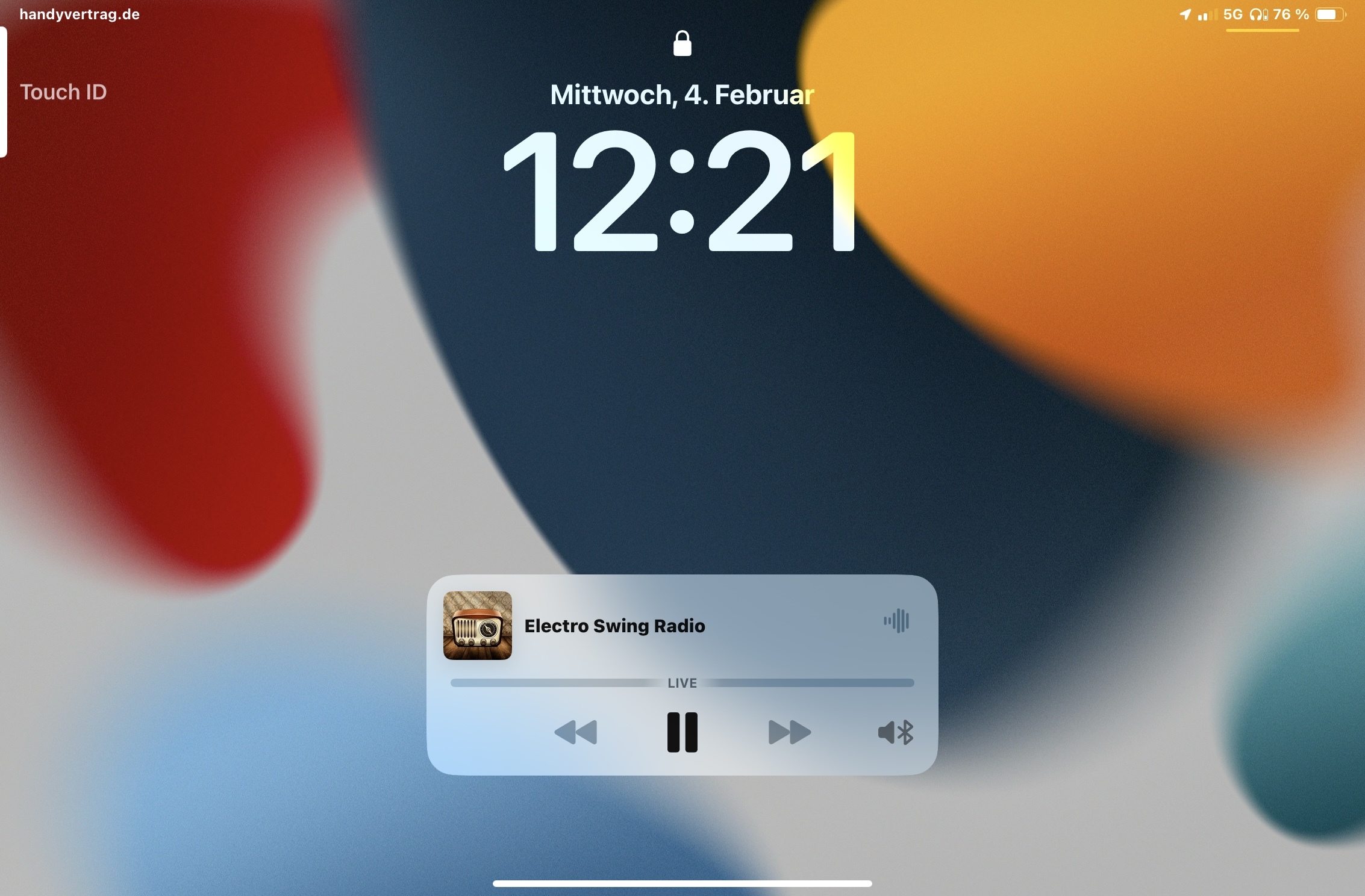
Task: Pause the Electro Swing Radio stream
Action: pos(682,732)
